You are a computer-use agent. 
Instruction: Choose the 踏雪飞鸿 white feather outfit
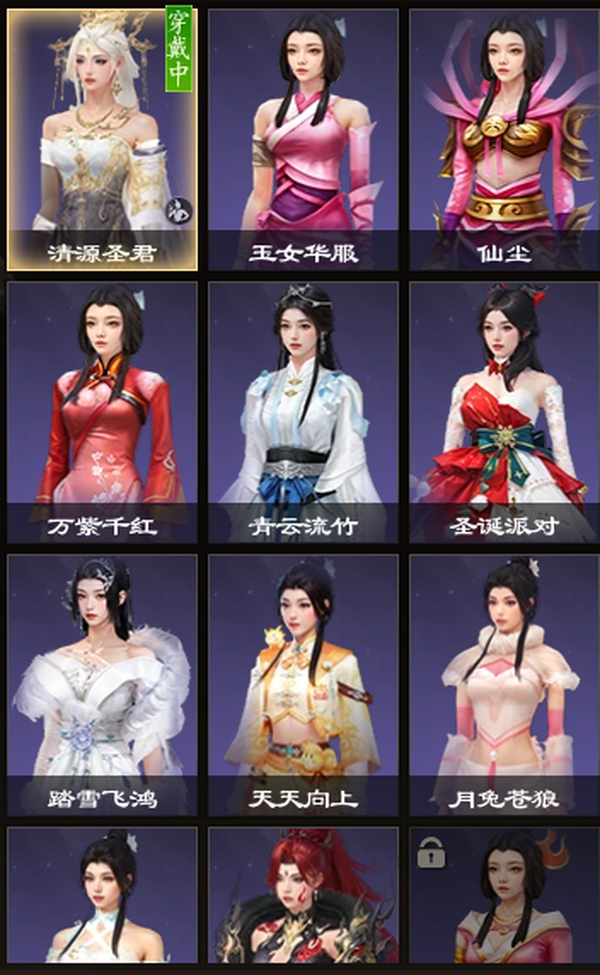[103, 685]
